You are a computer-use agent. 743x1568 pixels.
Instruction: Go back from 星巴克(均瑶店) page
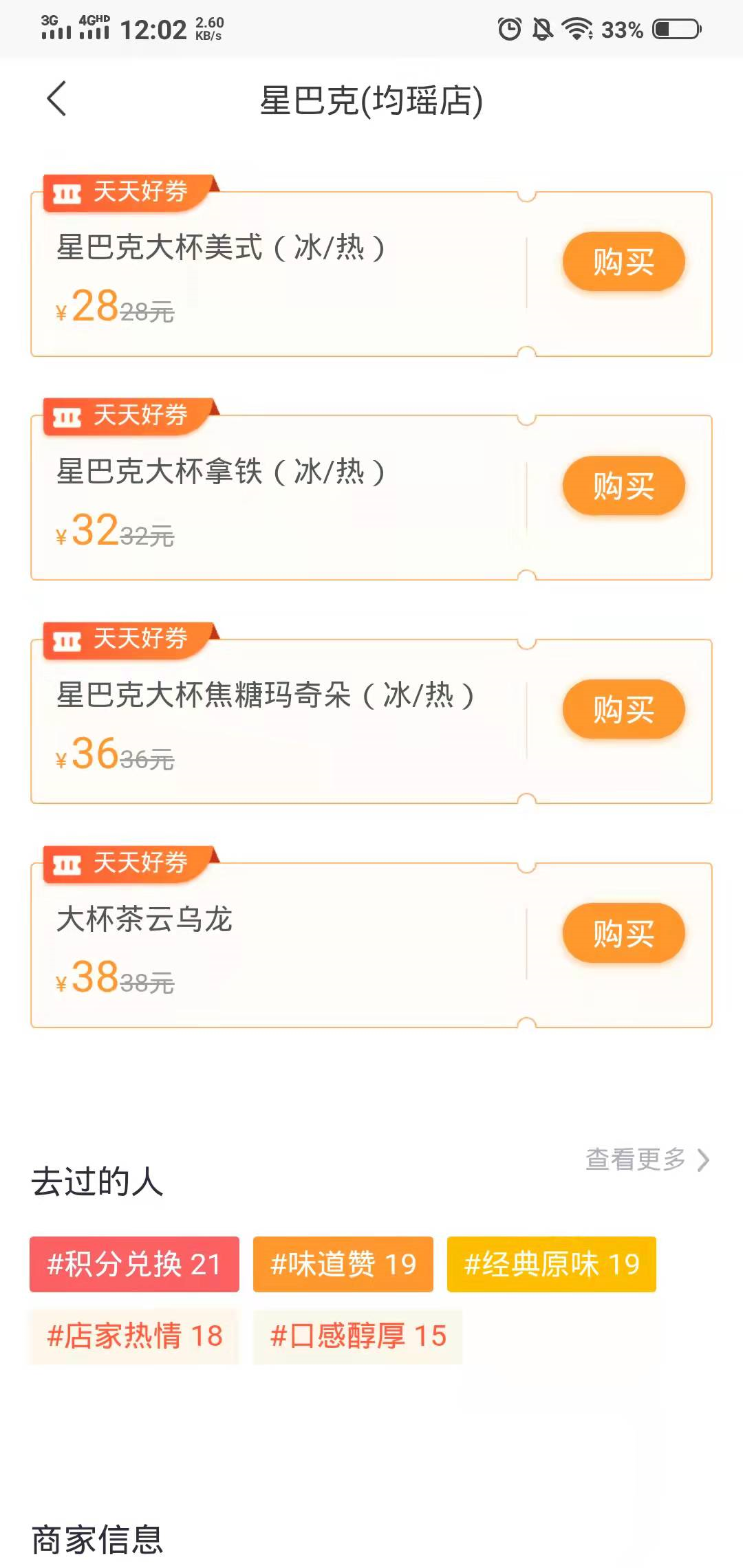(x=57, y=99)
